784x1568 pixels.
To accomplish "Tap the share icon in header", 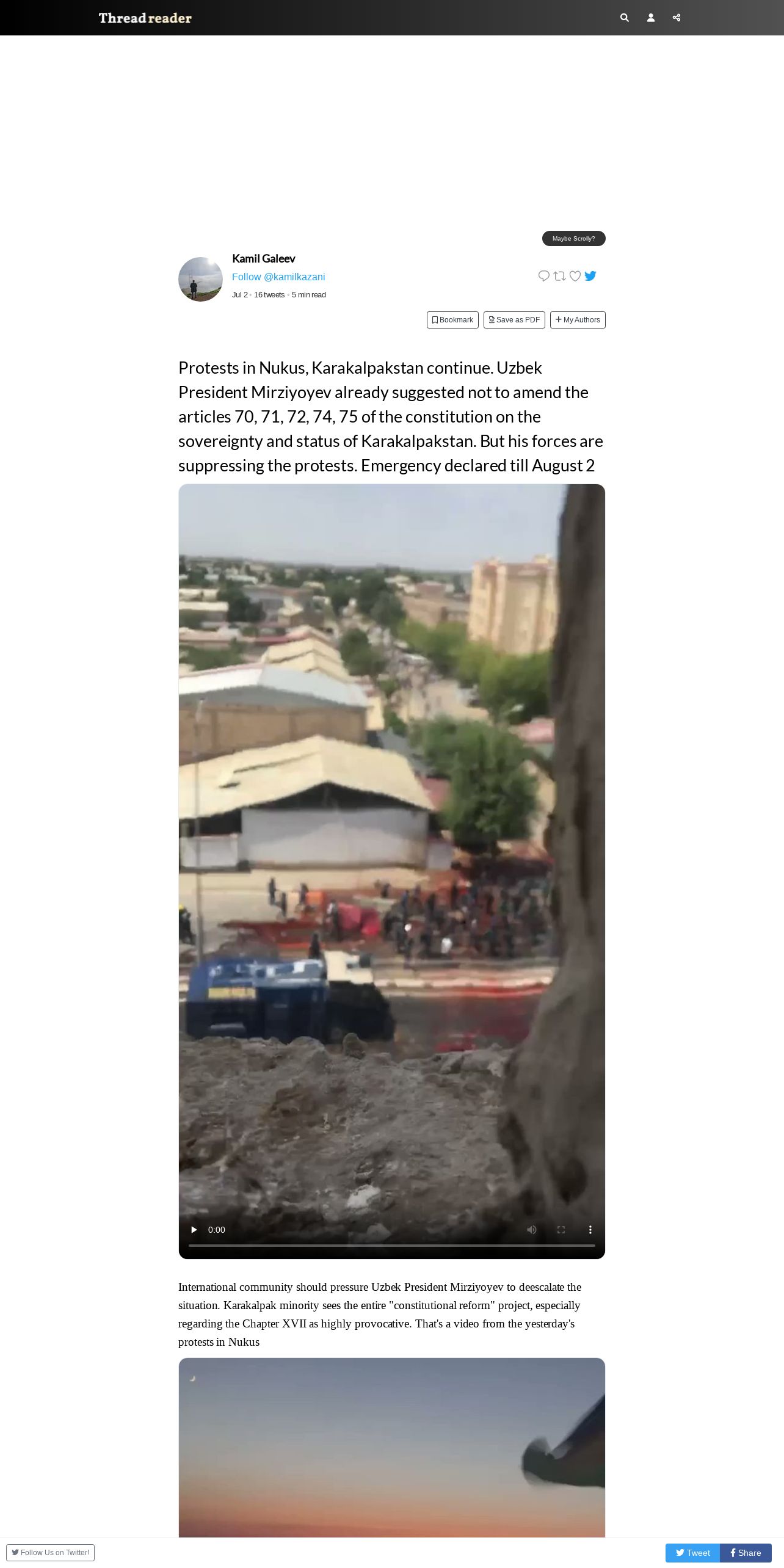I will 677,18.
